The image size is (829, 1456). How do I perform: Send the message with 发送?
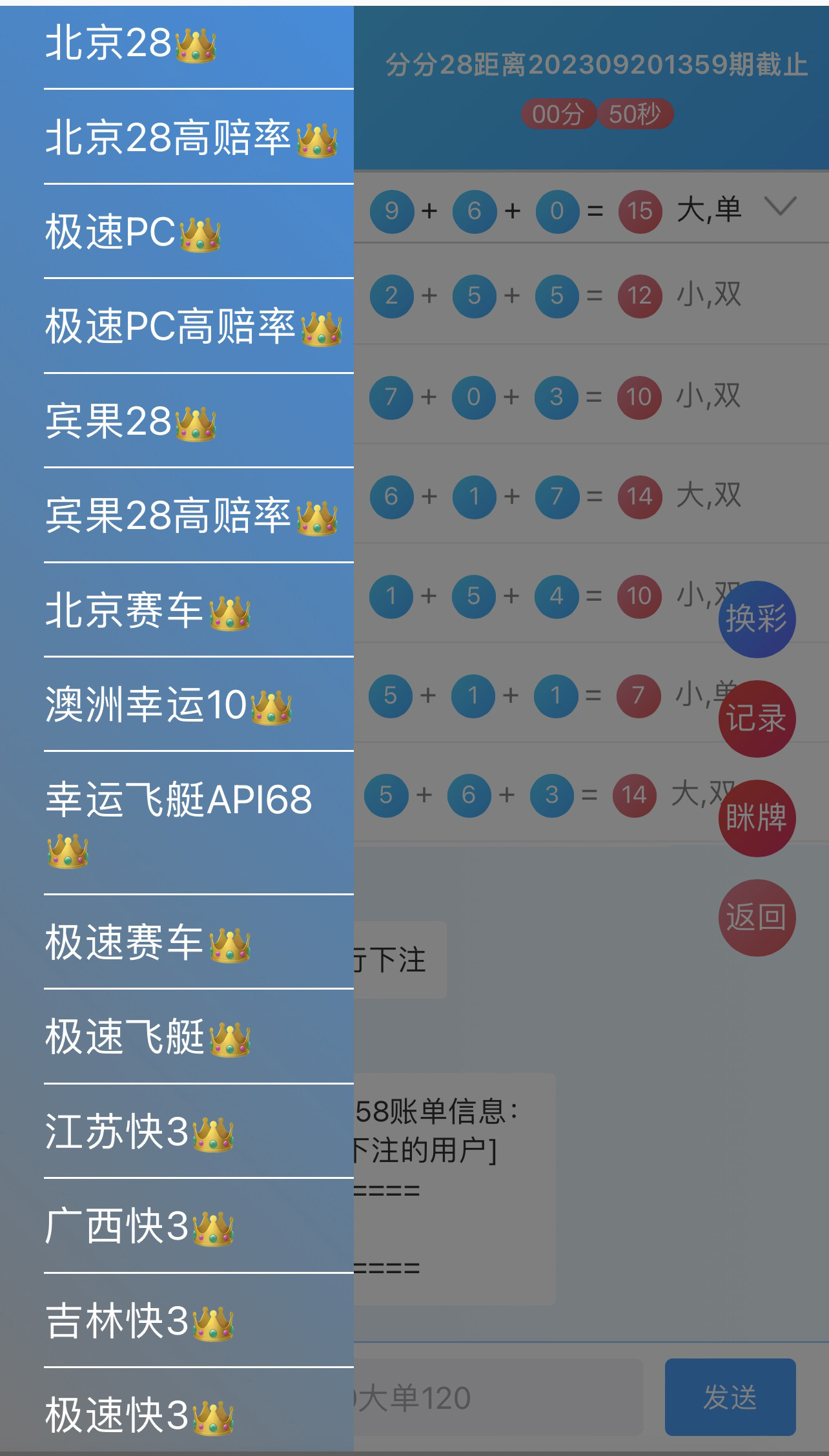[x=730, y=1397]
